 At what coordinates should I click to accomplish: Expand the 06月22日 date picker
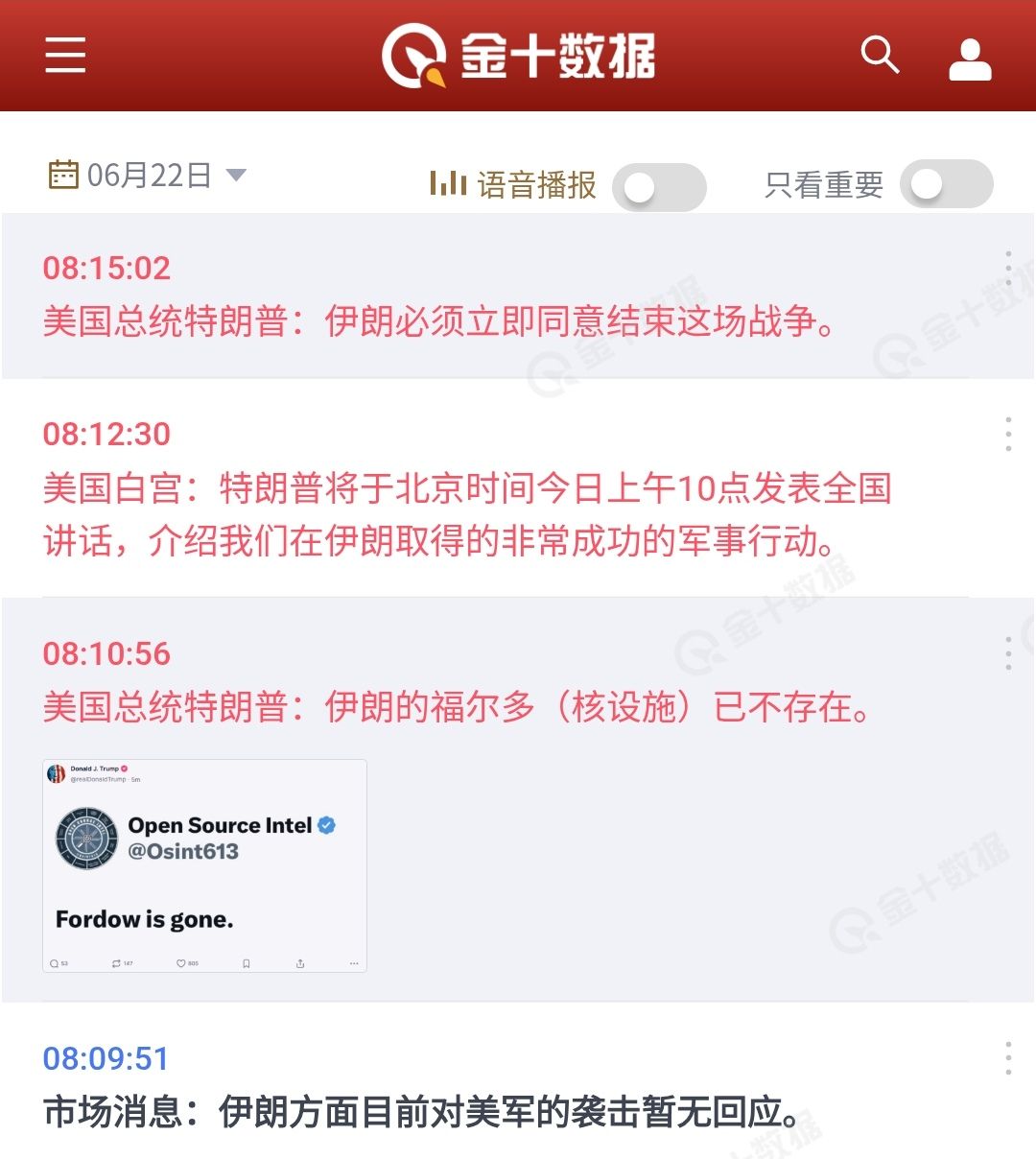[x=148, y=176]
